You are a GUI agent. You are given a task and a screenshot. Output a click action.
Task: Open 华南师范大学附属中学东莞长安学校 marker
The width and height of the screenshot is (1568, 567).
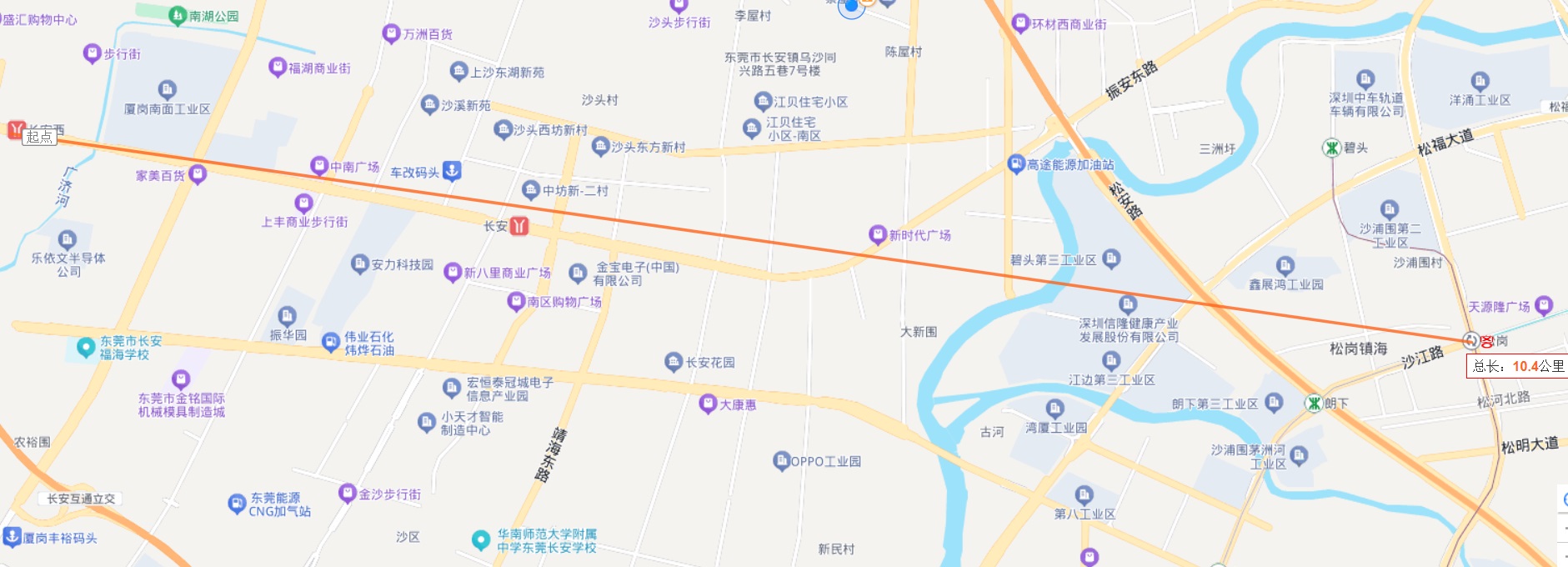480,540
